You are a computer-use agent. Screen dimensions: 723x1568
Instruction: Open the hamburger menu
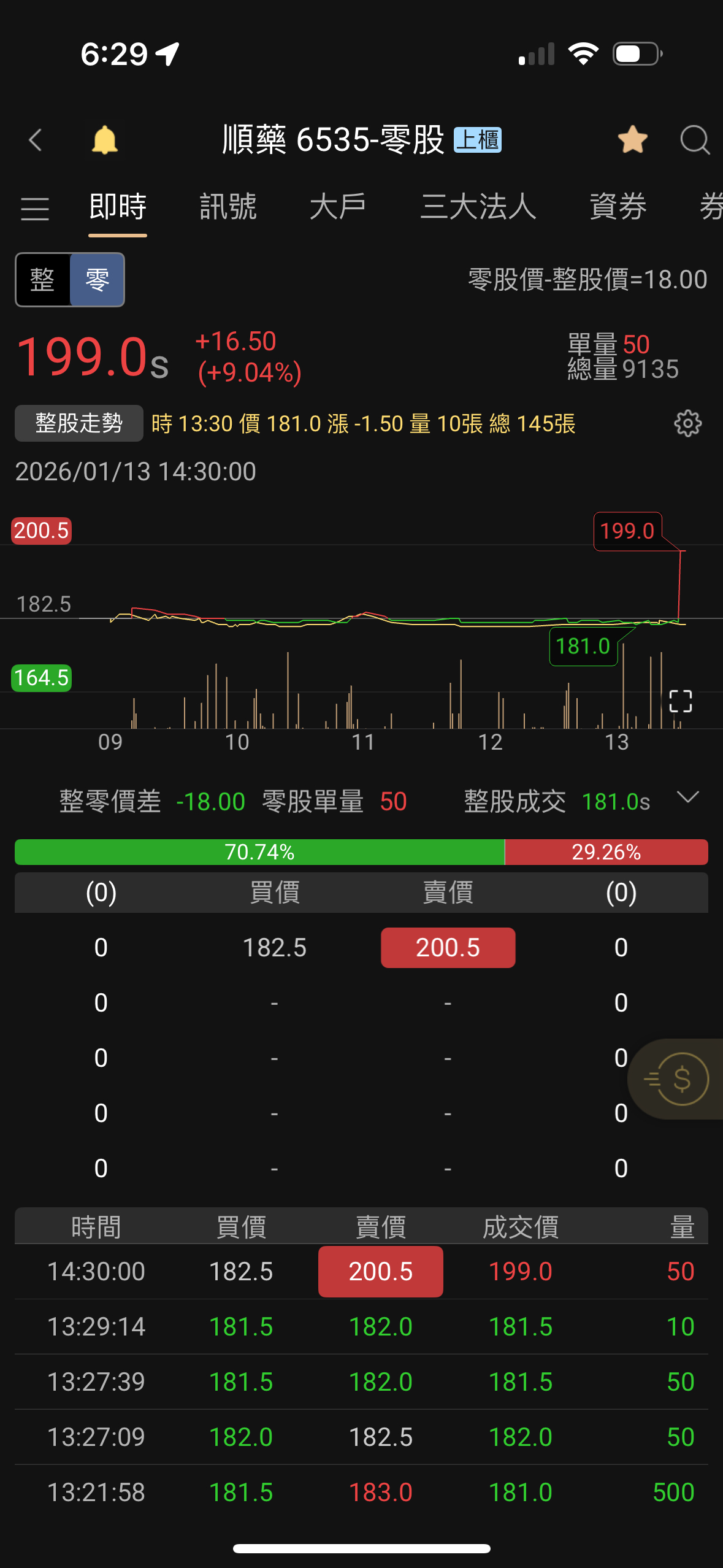(35, 209)
